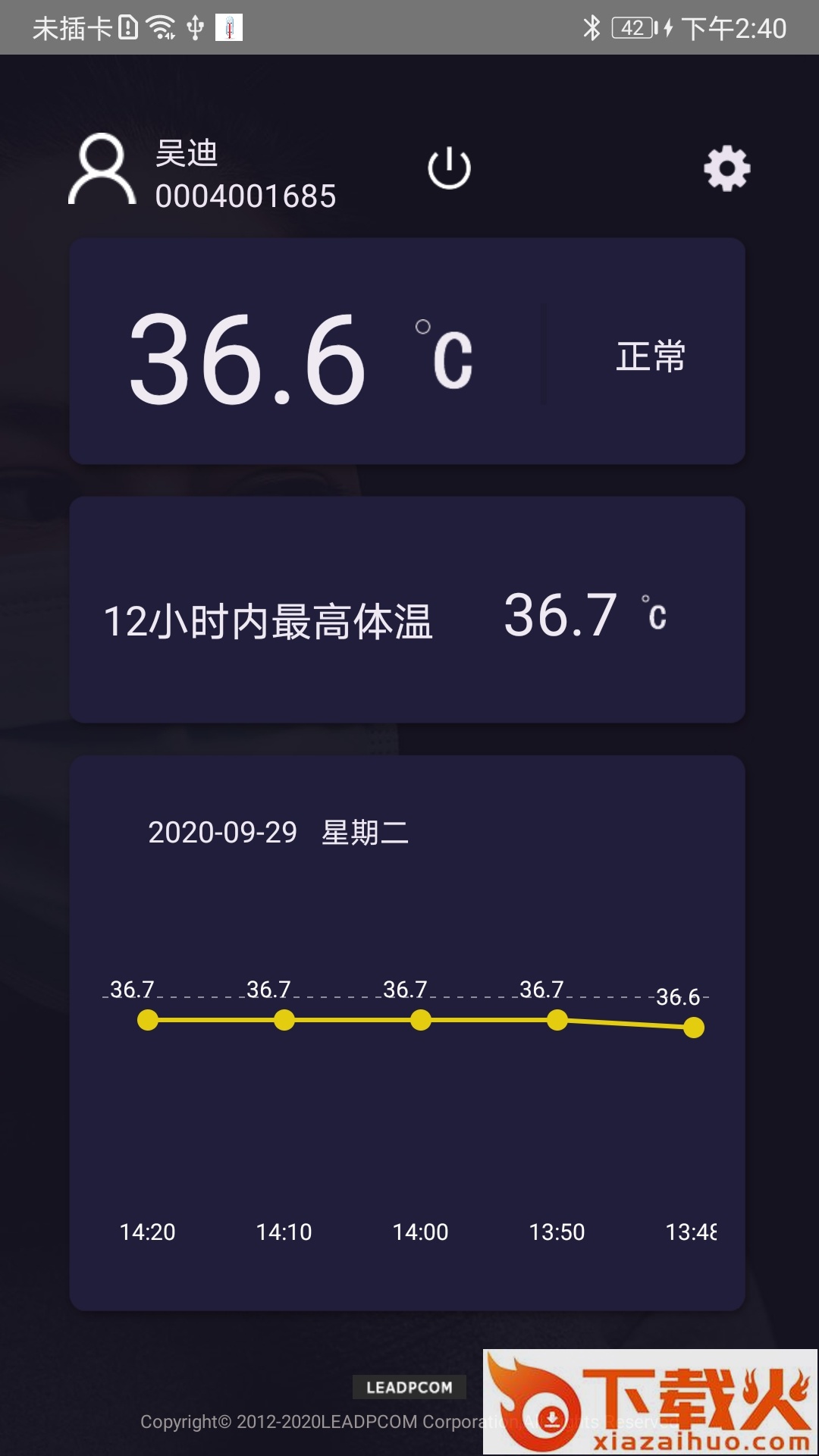The image size is (819, 1456).
Task: Tap the power button icon
Action: pyautogui.click(x=449, y=168)
